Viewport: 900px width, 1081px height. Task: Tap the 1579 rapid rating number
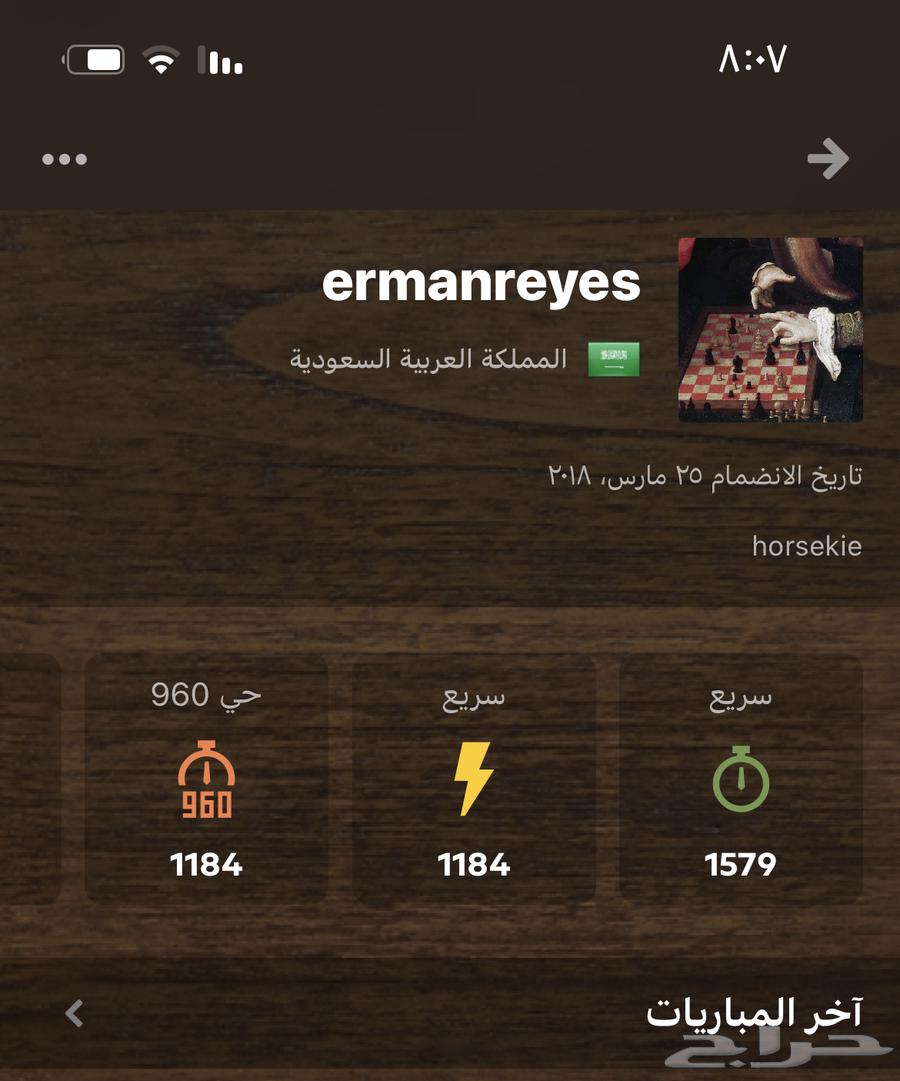tap(740, 864)
